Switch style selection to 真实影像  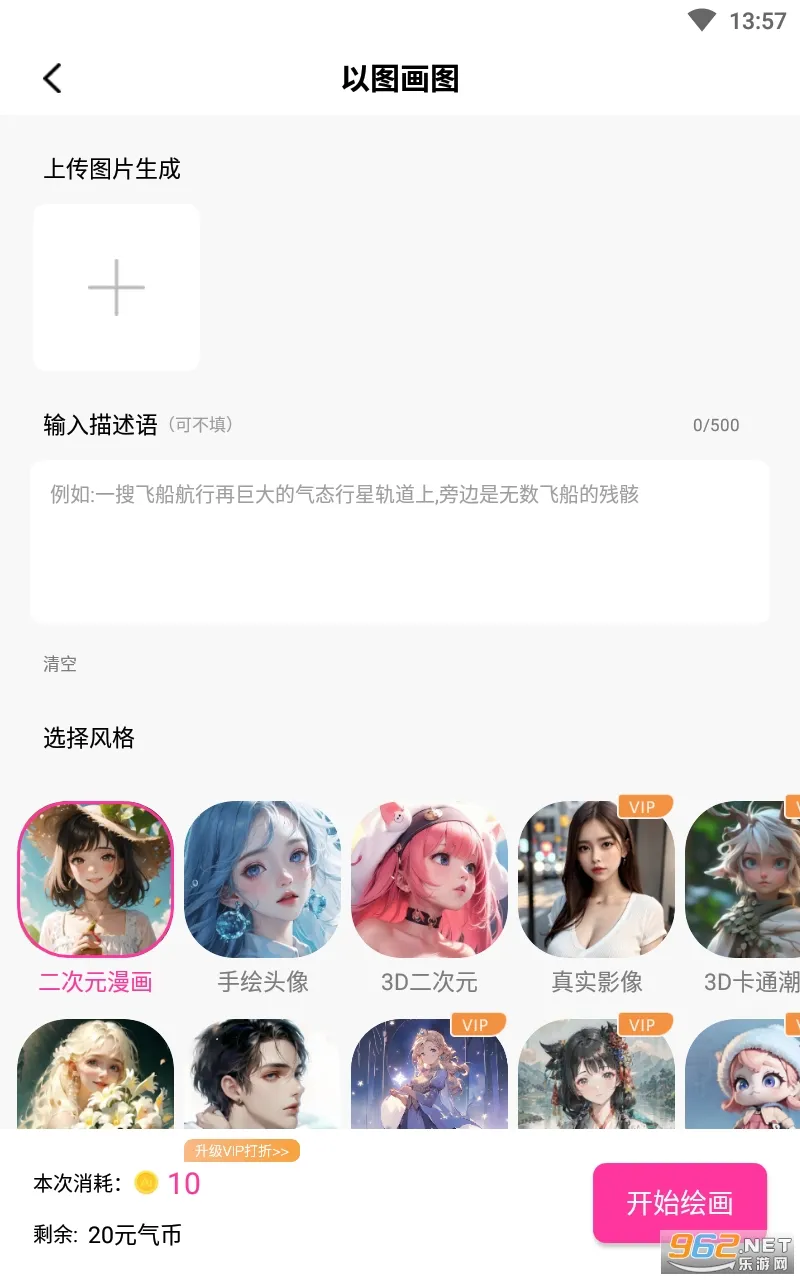tap(596, 880)
